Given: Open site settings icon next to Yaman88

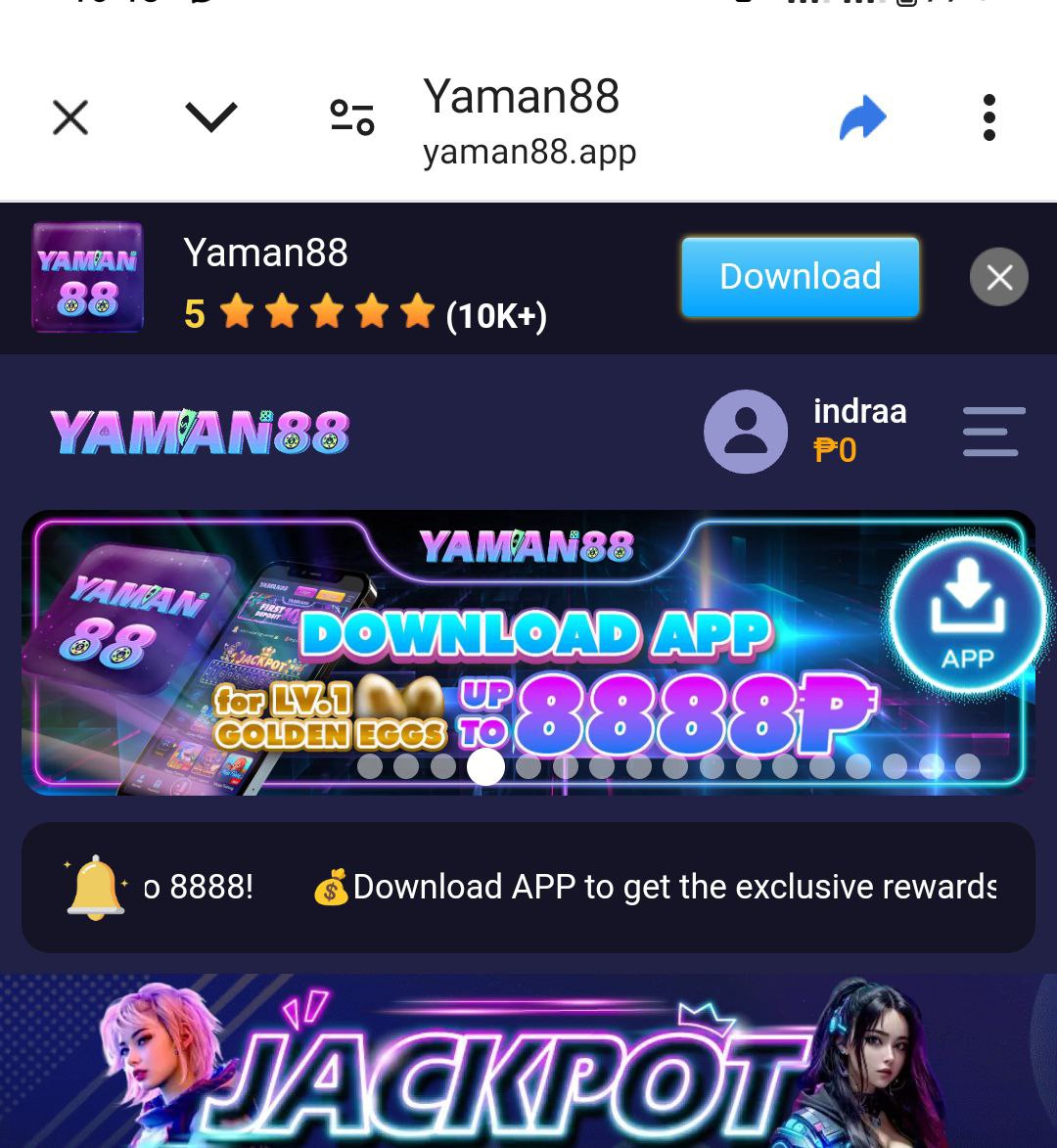Looking at the screenshot, I should coord(351,117).
